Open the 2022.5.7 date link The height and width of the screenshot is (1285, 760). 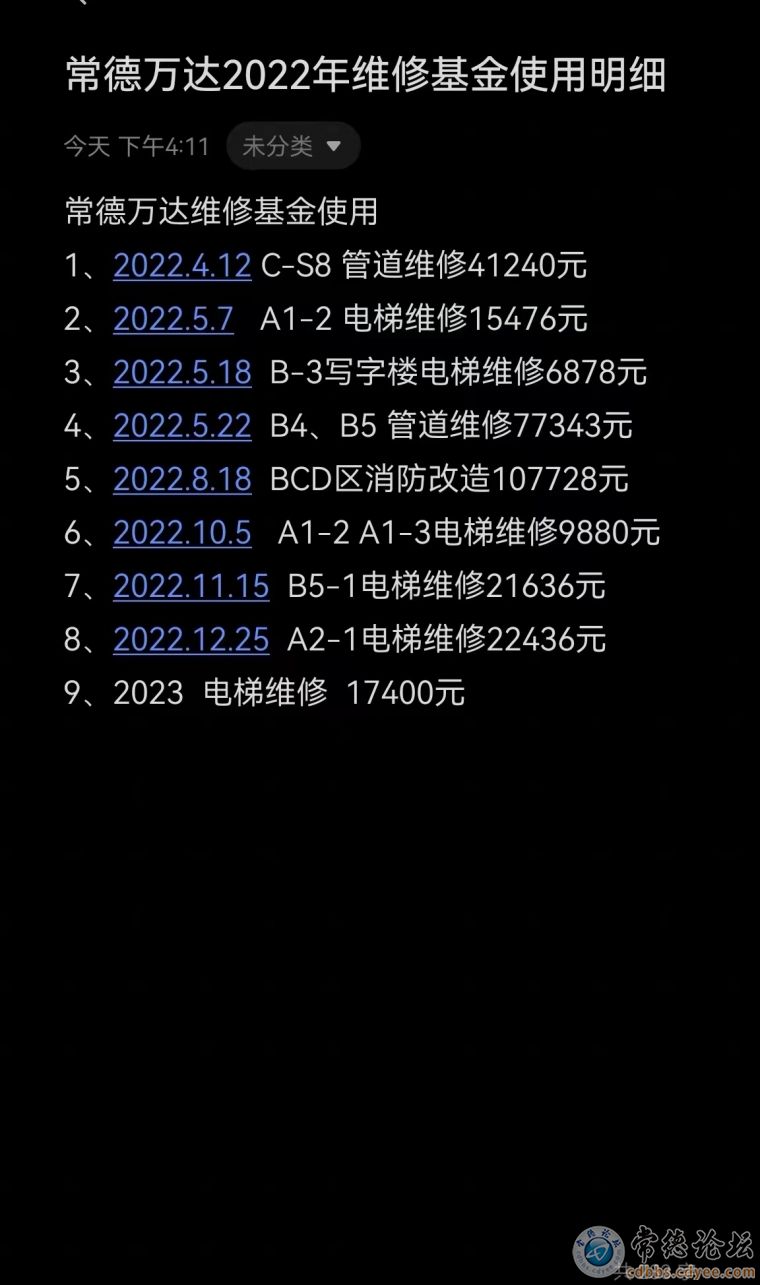coord(173,319)
